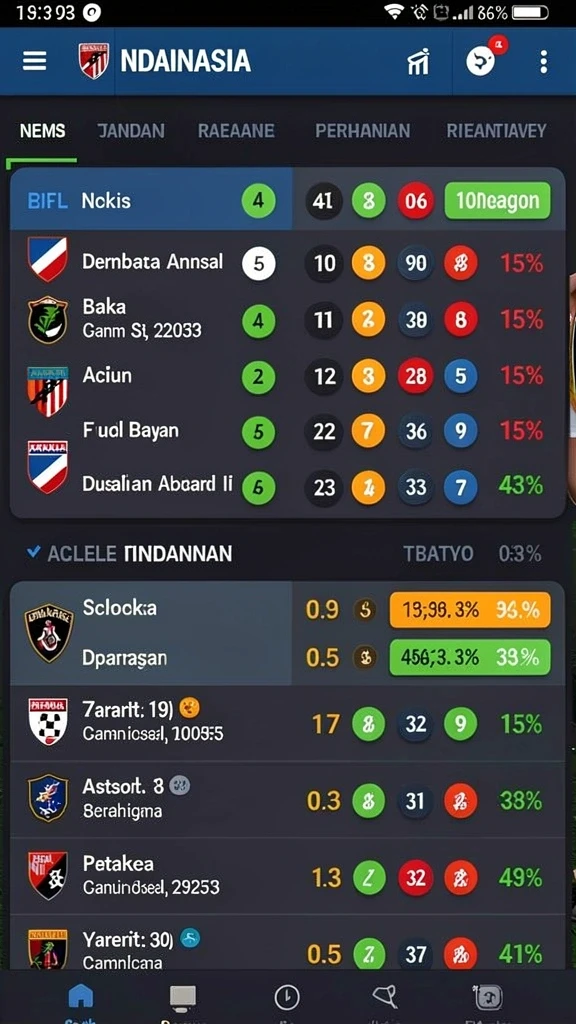Tap the orange odds button beside Sclockia
The width and height of the screenshot is (576, 1024).
pos(470,610)
